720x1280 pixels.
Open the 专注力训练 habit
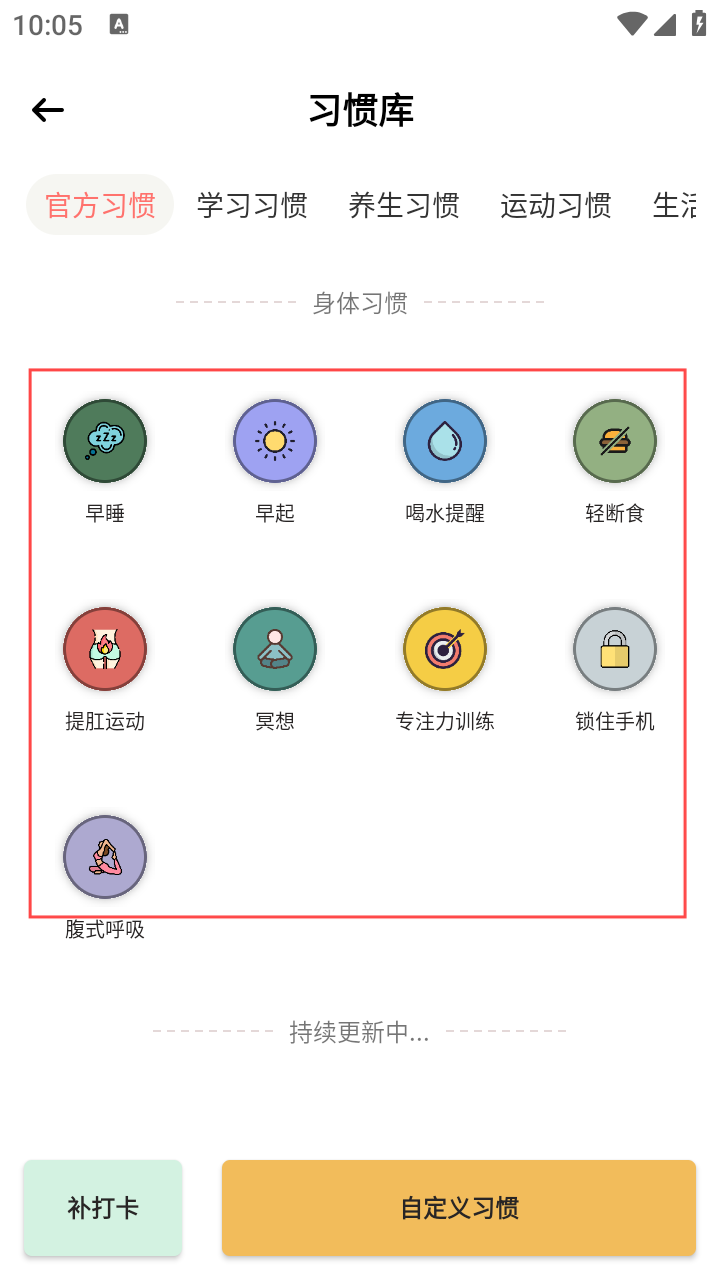[445, 649]
